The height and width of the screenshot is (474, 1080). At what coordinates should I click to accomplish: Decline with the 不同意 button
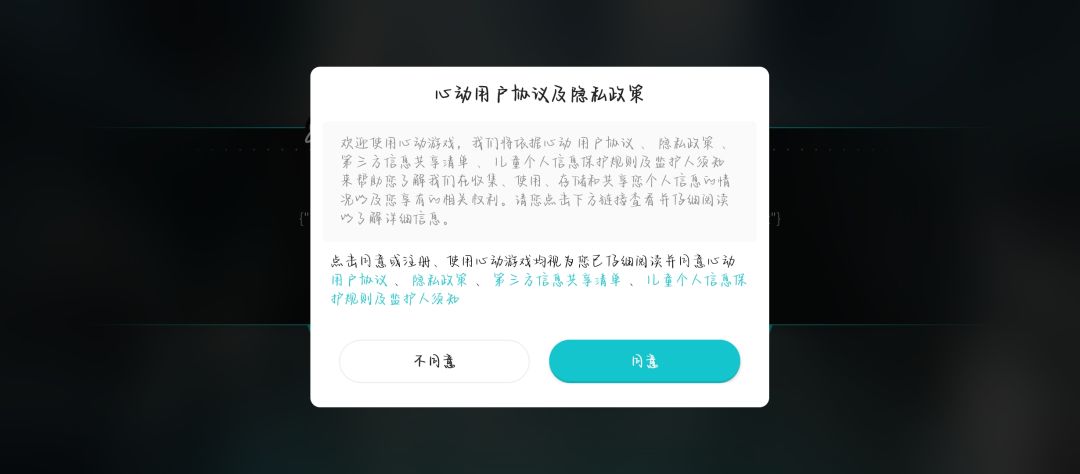point(434,361)
